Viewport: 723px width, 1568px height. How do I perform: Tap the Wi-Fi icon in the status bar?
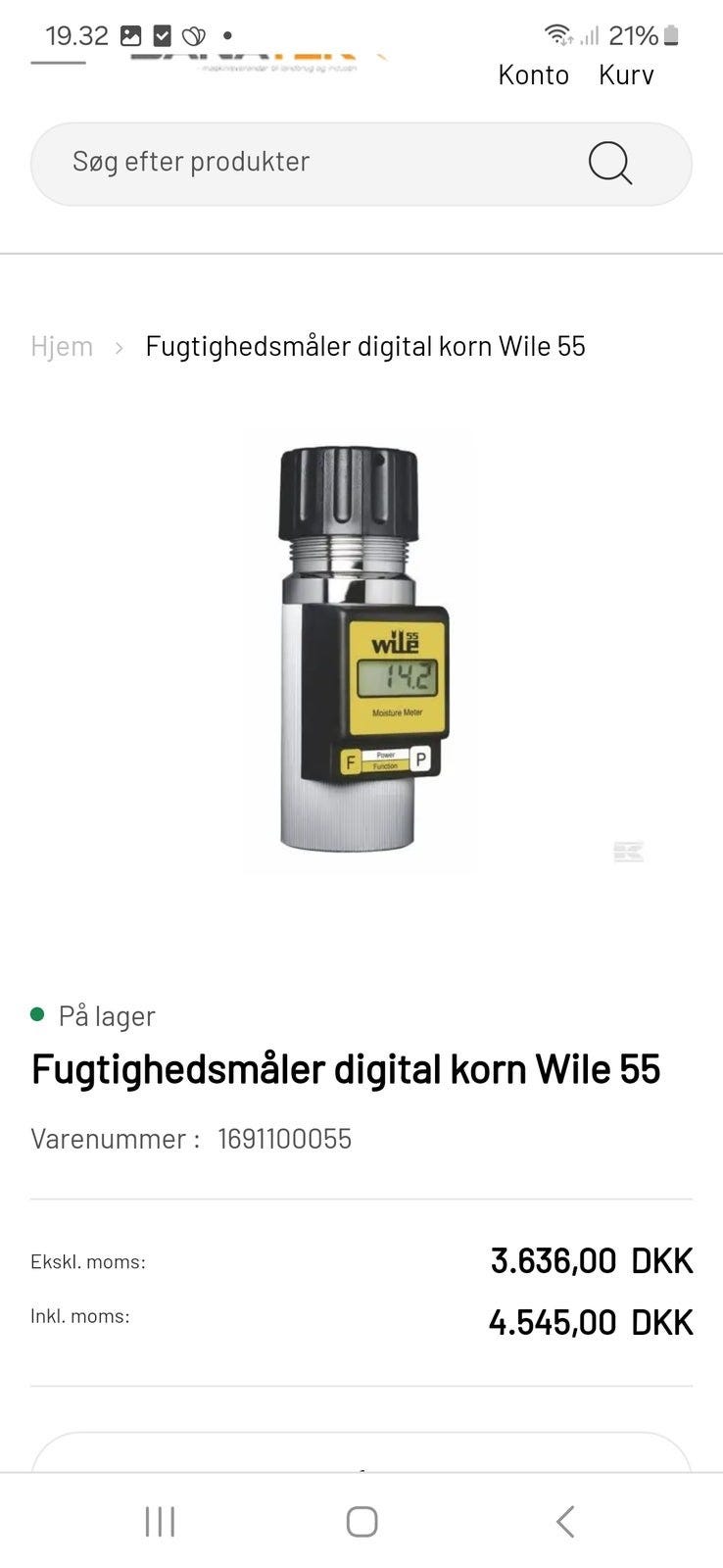554,35
